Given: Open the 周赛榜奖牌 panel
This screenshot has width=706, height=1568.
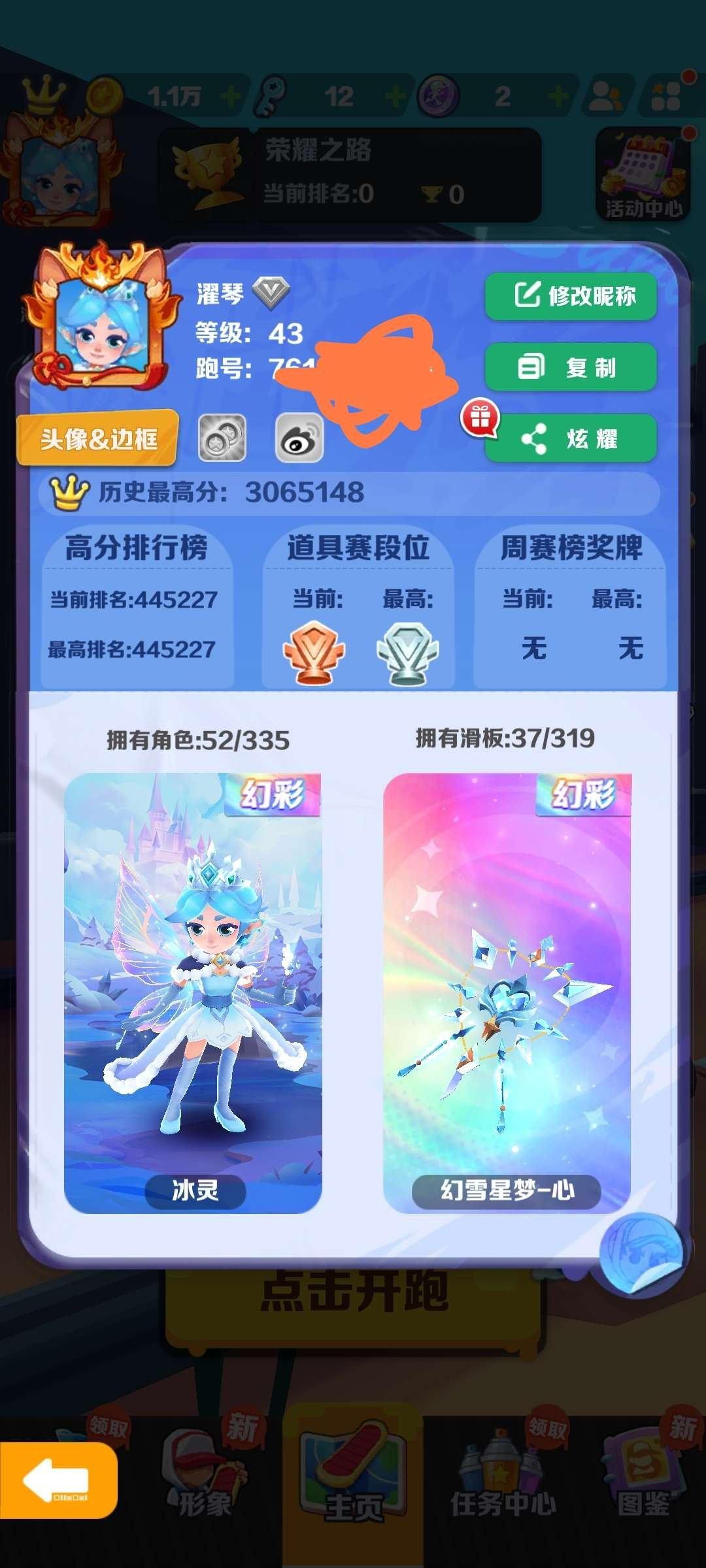Looking at the screenshot, I should pyautogui.click(x=570, y=606).
